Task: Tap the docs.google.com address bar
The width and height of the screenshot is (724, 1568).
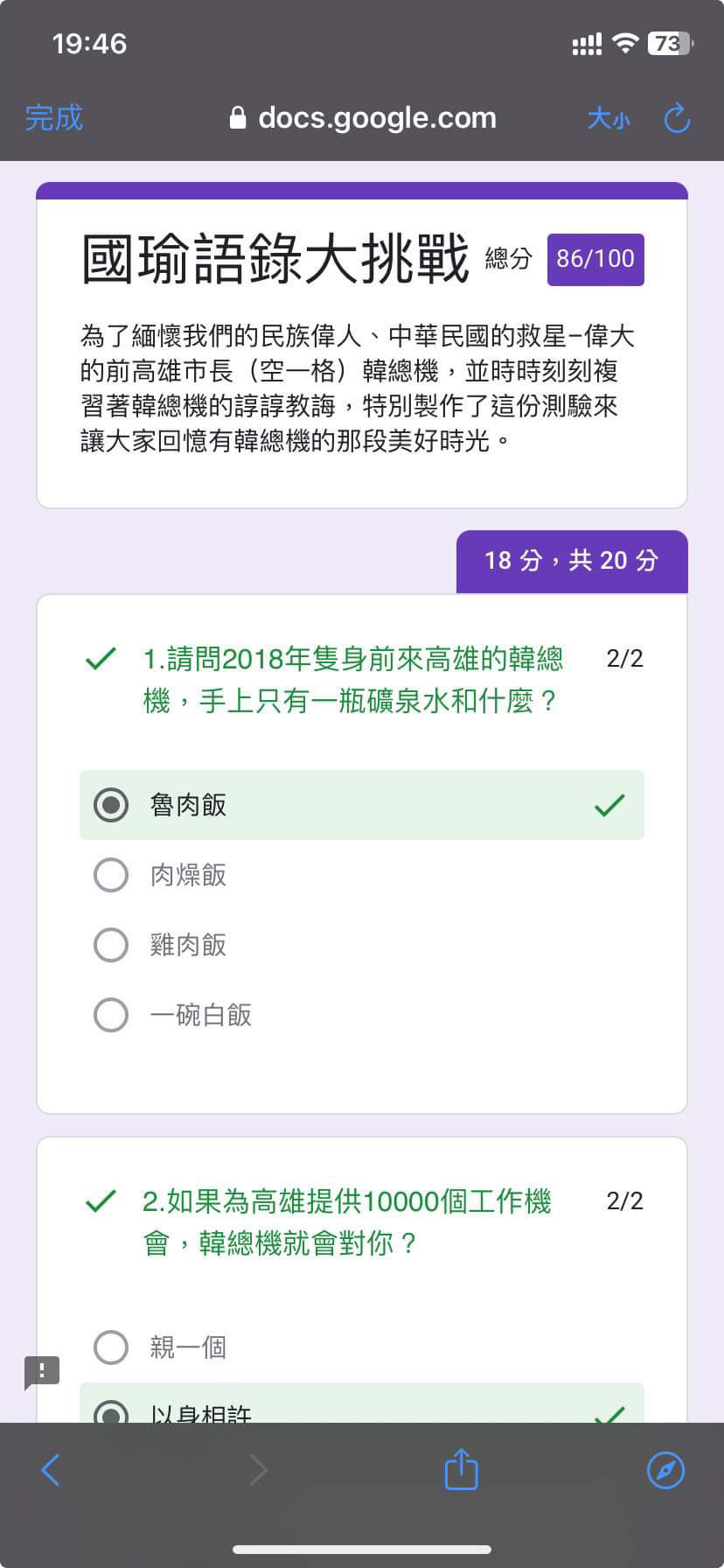Action: coord(363,118)
